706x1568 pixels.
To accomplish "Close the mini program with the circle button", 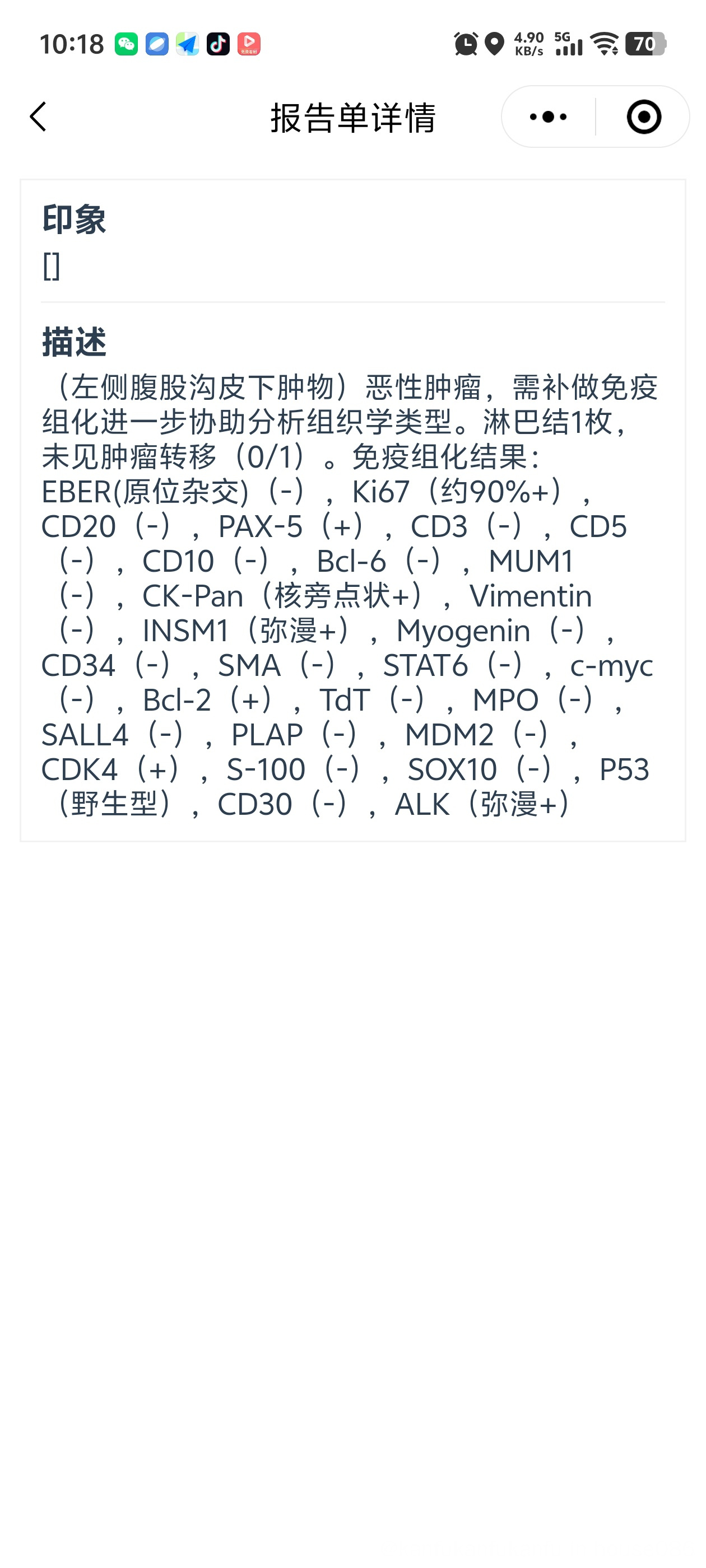I will click(x=643, y=117).
